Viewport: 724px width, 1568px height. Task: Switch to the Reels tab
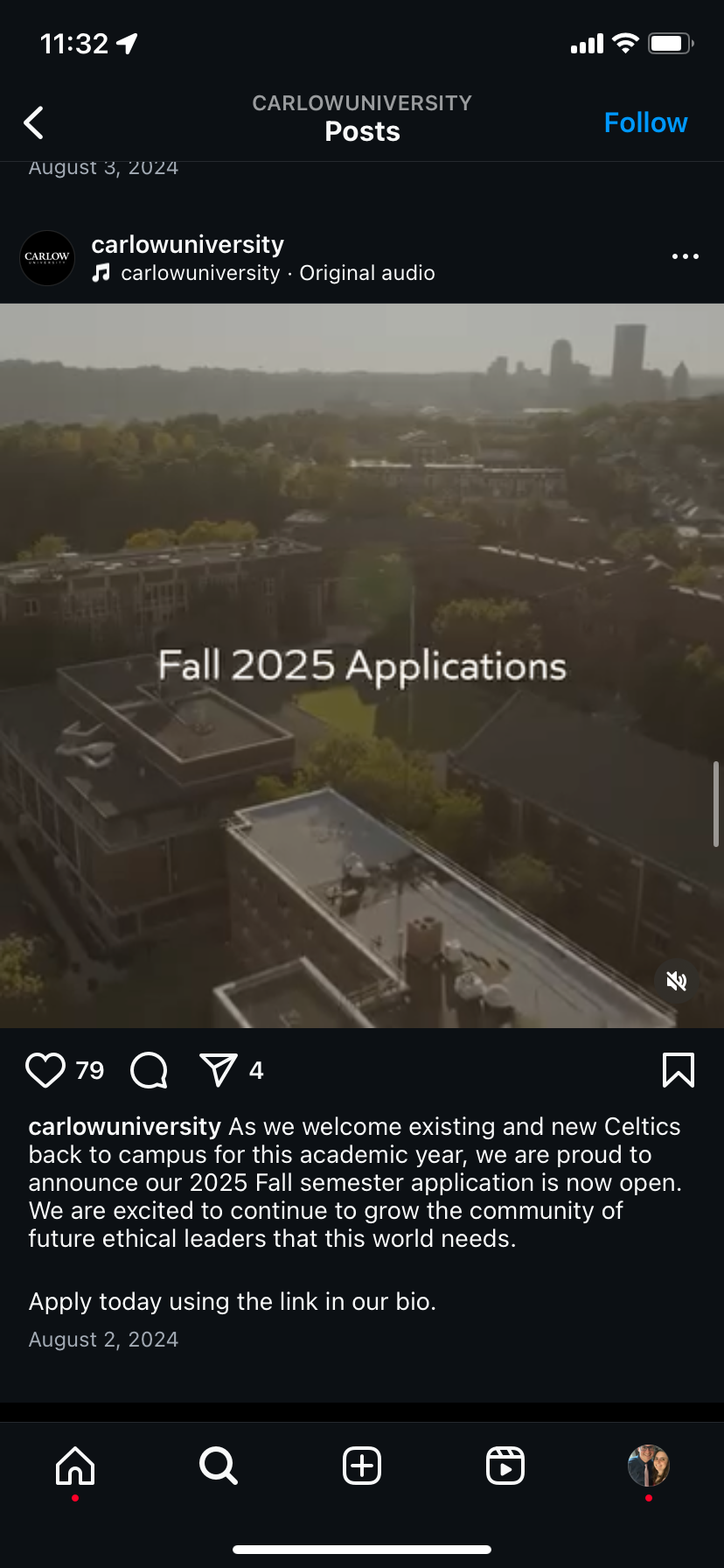505,1466
